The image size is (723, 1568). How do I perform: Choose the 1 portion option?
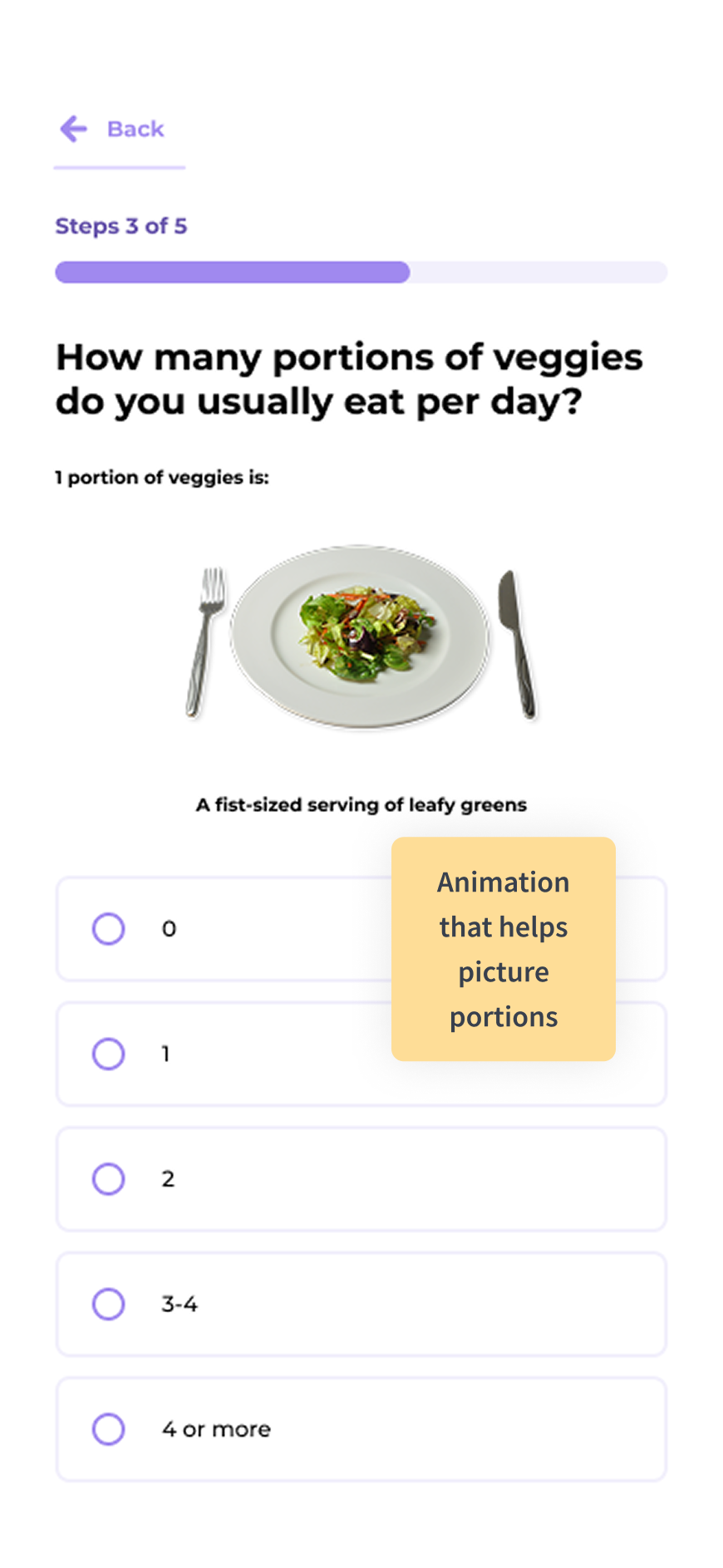[361, 1054]
